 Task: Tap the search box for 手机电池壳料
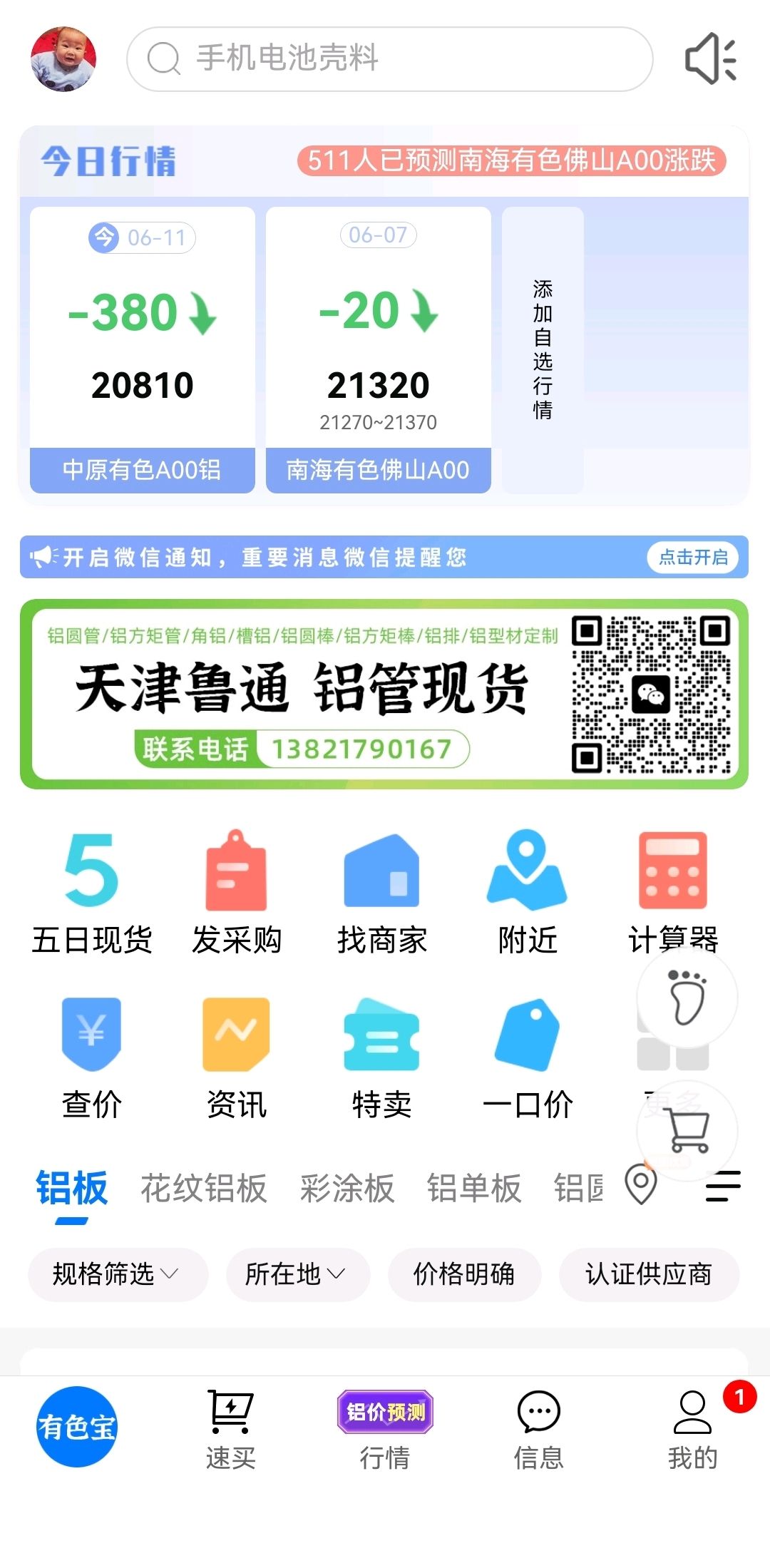(x=389, y=59)
